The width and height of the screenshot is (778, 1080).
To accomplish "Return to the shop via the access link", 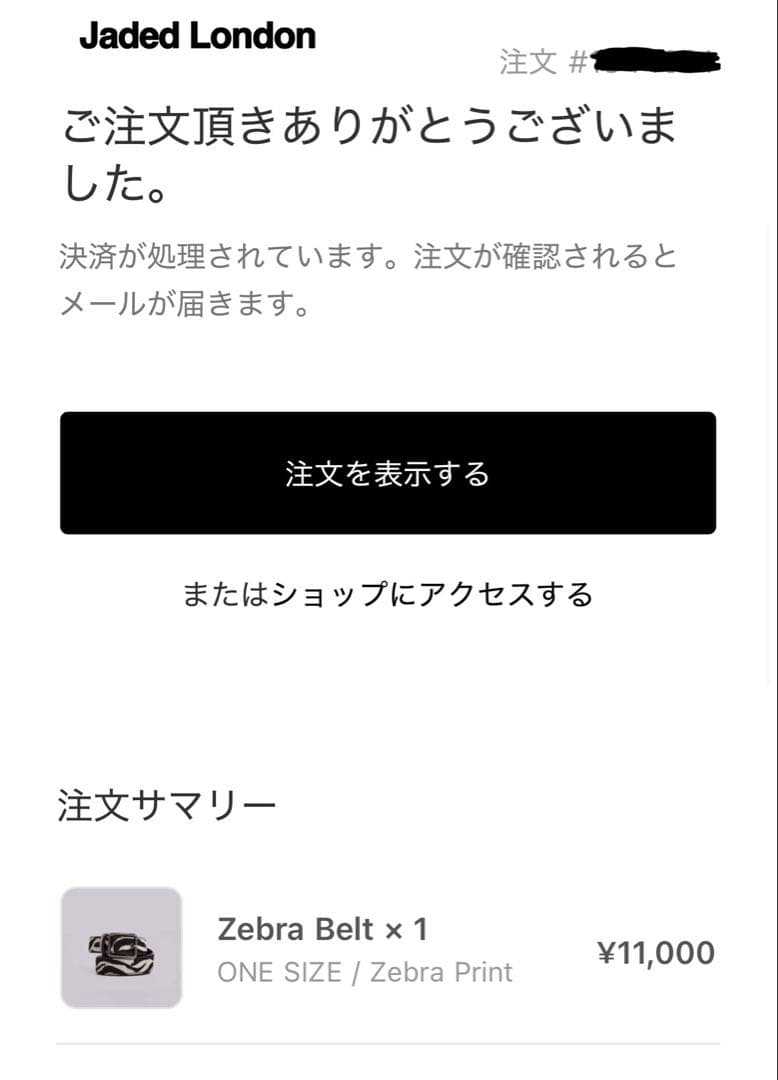I will click(388, 593).
